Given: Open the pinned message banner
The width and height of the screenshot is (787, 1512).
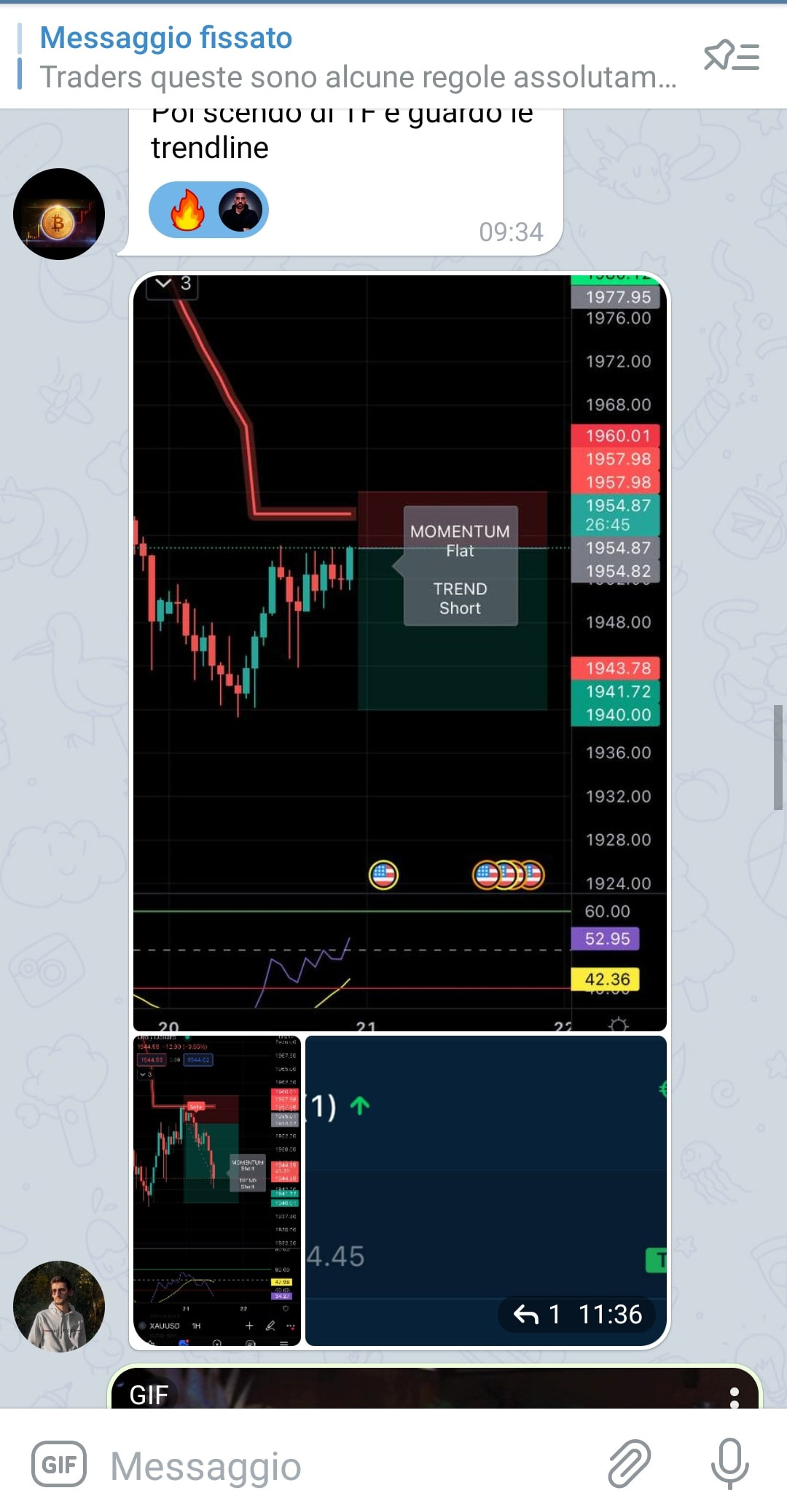Looking at the screenshot, I should pyautogui.click(x=350, y=57).
